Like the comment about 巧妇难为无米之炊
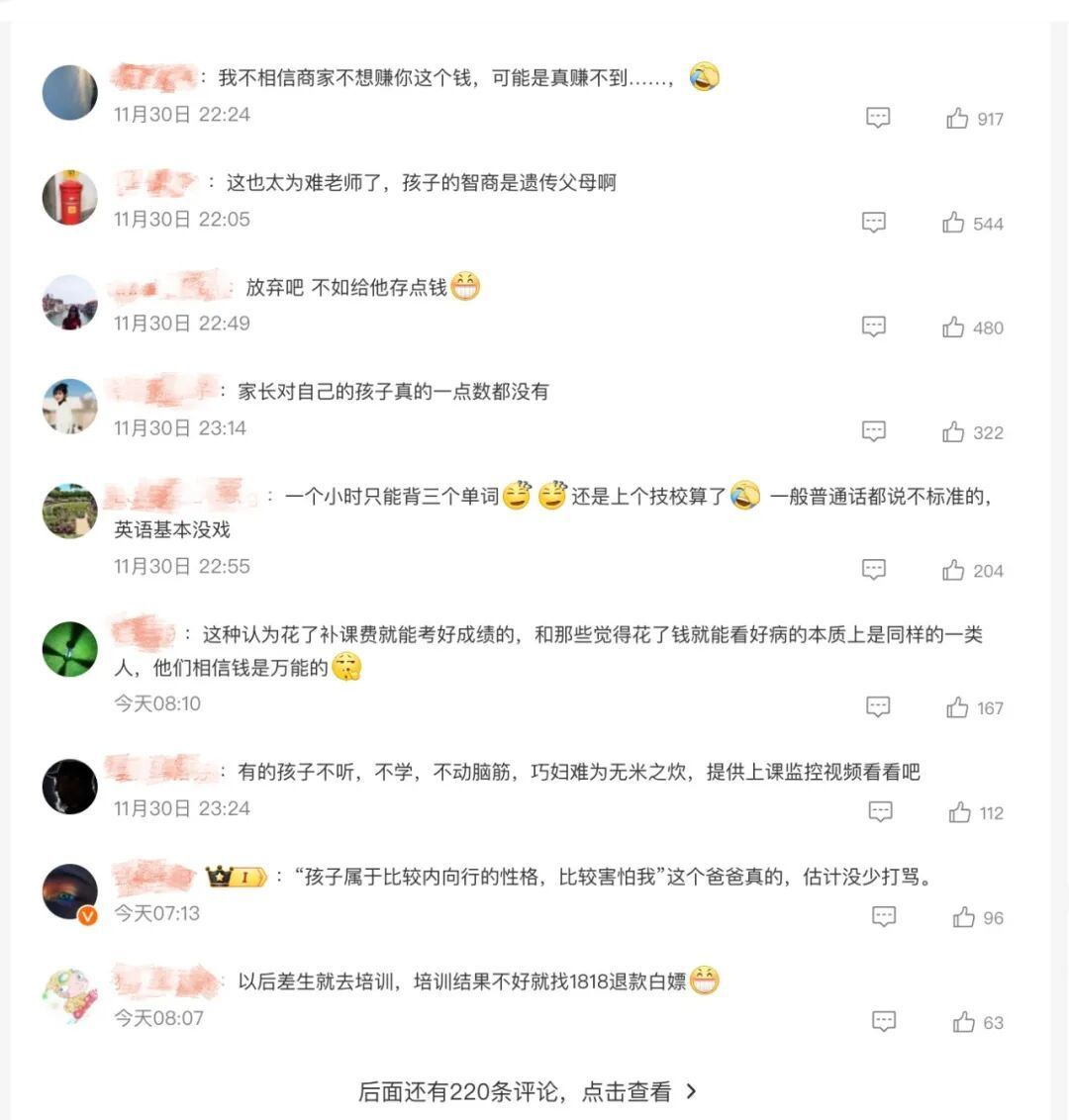The width and height of the screenshot is (1069, 1120). (959, 813)
